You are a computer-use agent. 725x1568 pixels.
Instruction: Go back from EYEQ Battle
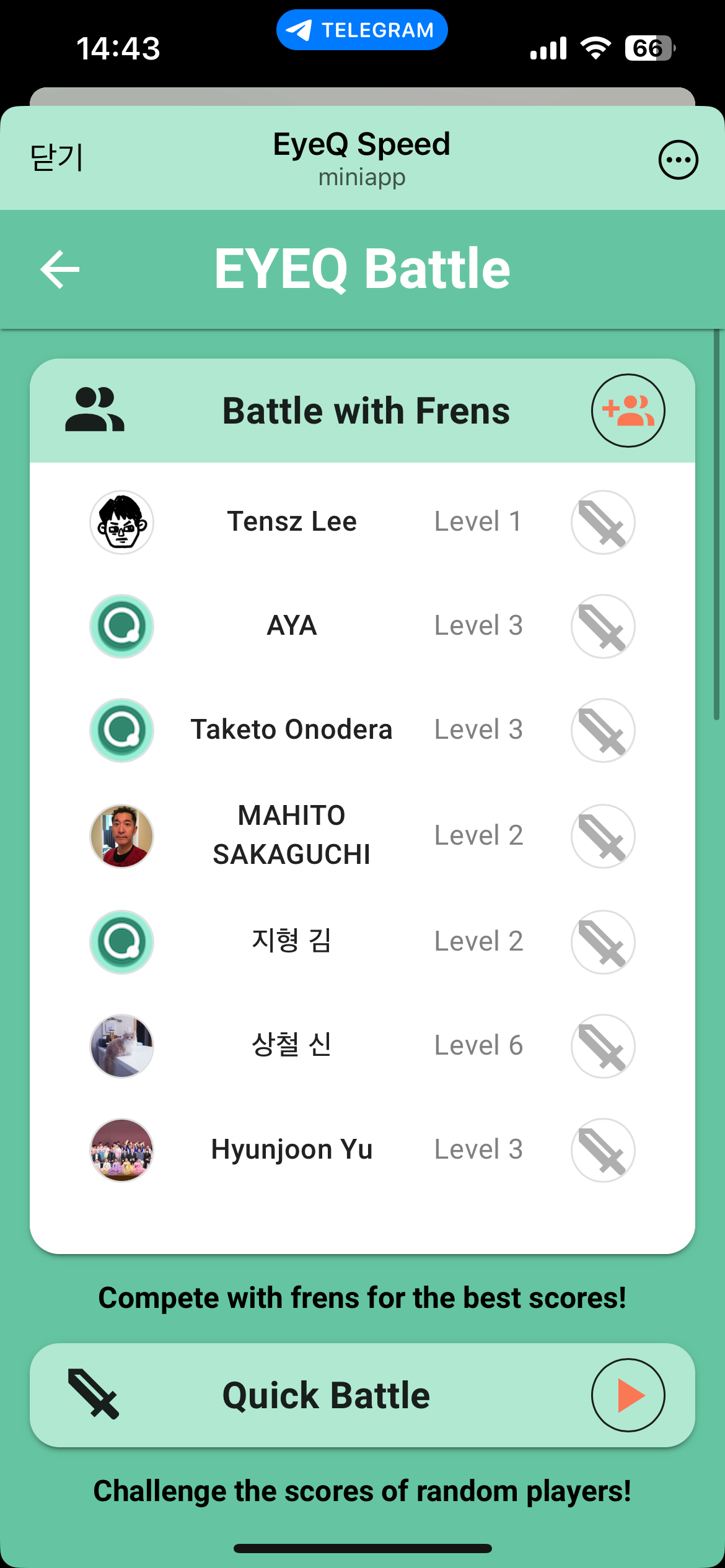[60, 269]
